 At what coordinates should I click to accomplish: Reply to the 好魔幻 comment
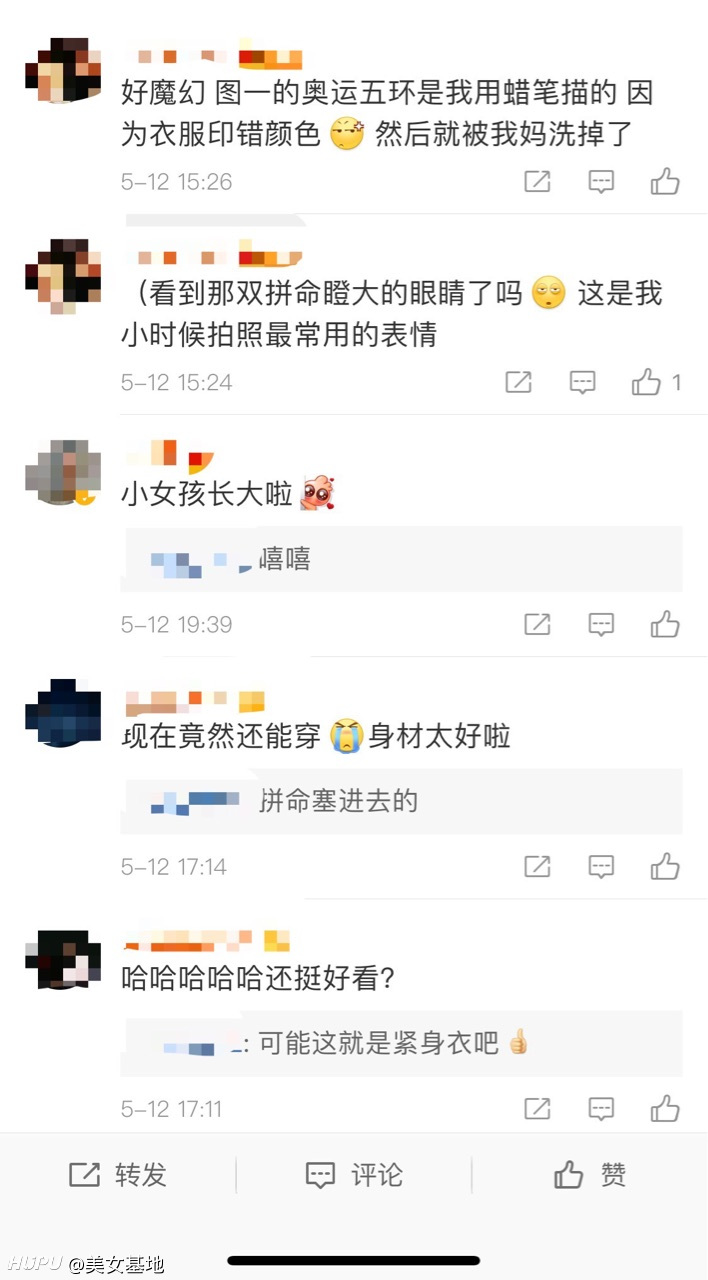tap(601, 181)
